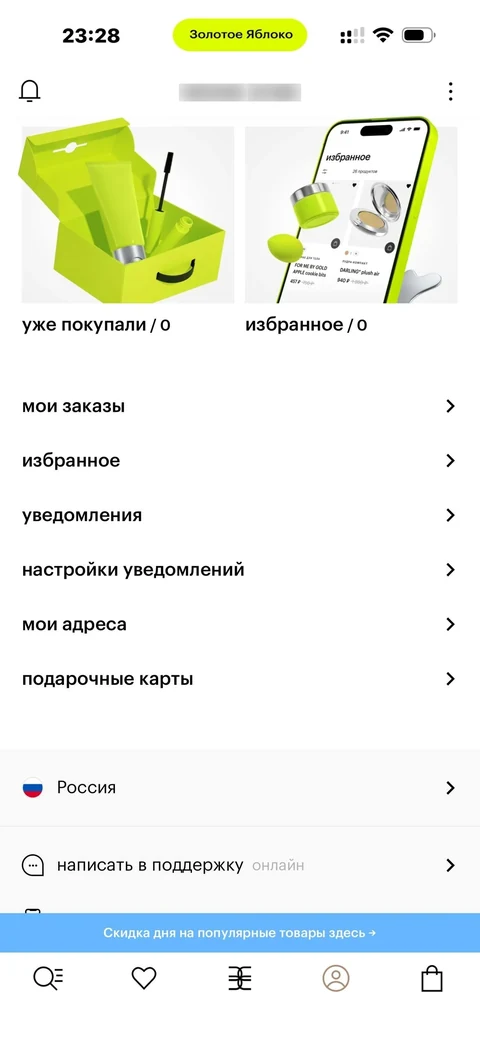Screen dimensions: 480x1043
Task: Go to «настройки уведомлений»
Action: (x=240, y=570)
